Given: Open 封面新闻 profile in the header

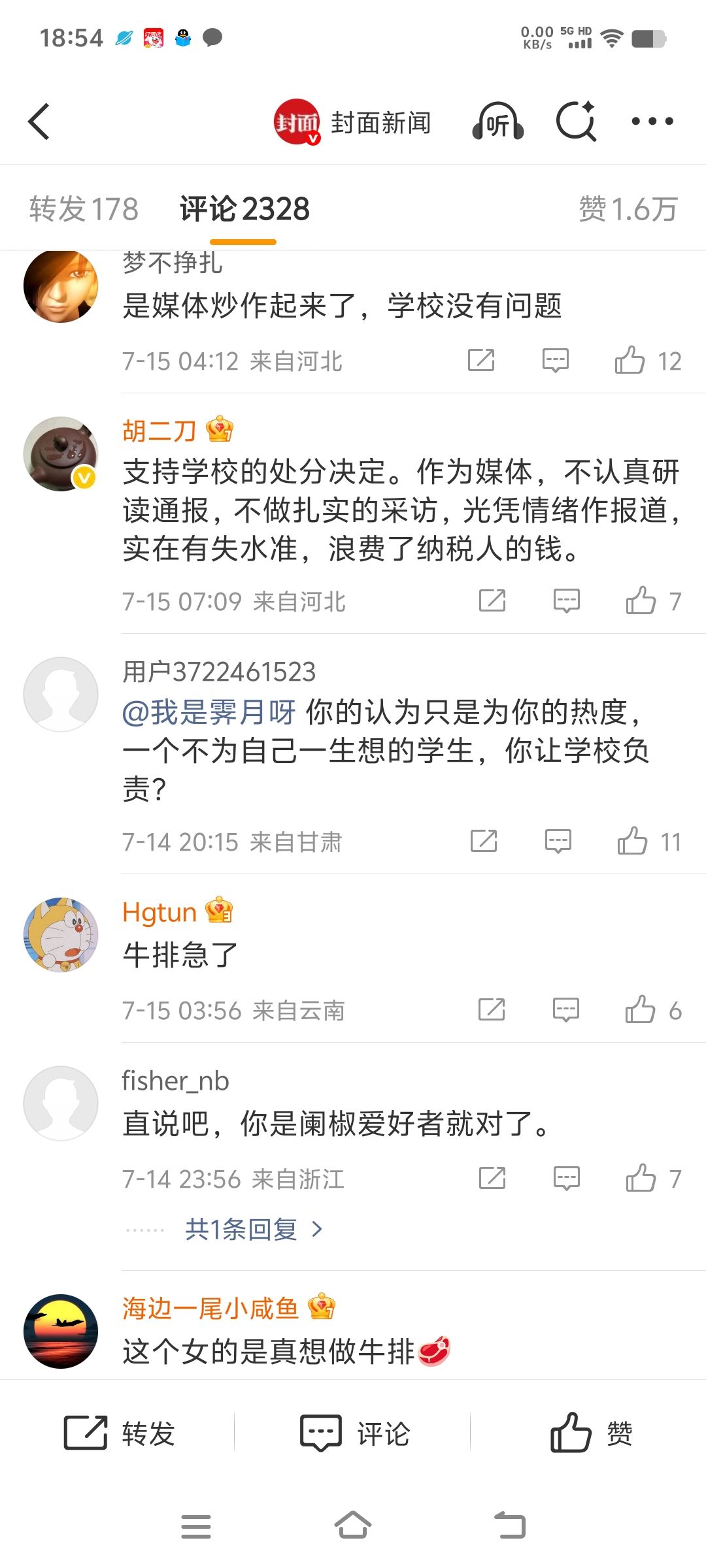Looking at the screenshot, I should point(352,122).
